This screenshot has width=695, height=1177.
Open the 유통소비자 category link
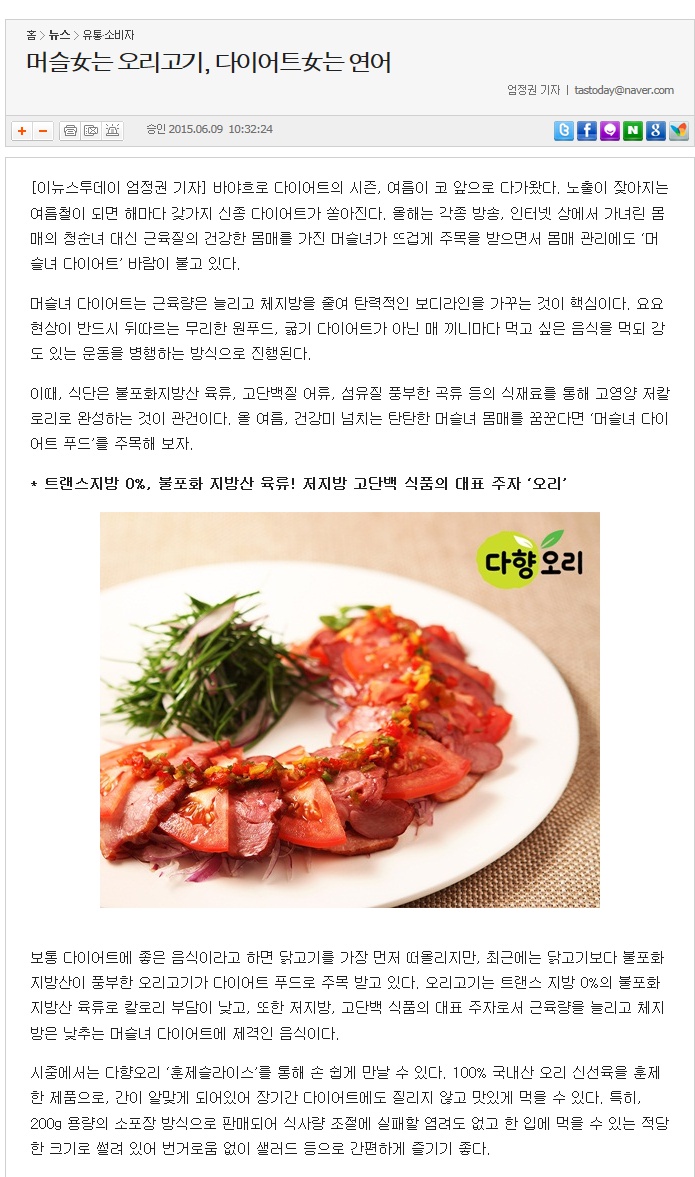[x=108, y=34]
